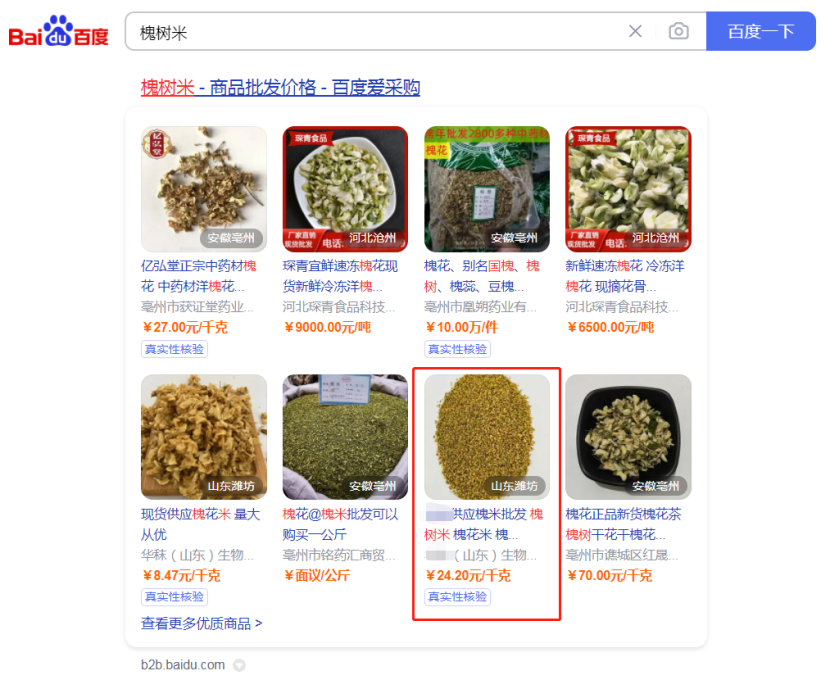This screenshot has height=689, width=830.
Task: Open the 现货供应槐花米 量大从优 product
Action: tap(203, 437)
